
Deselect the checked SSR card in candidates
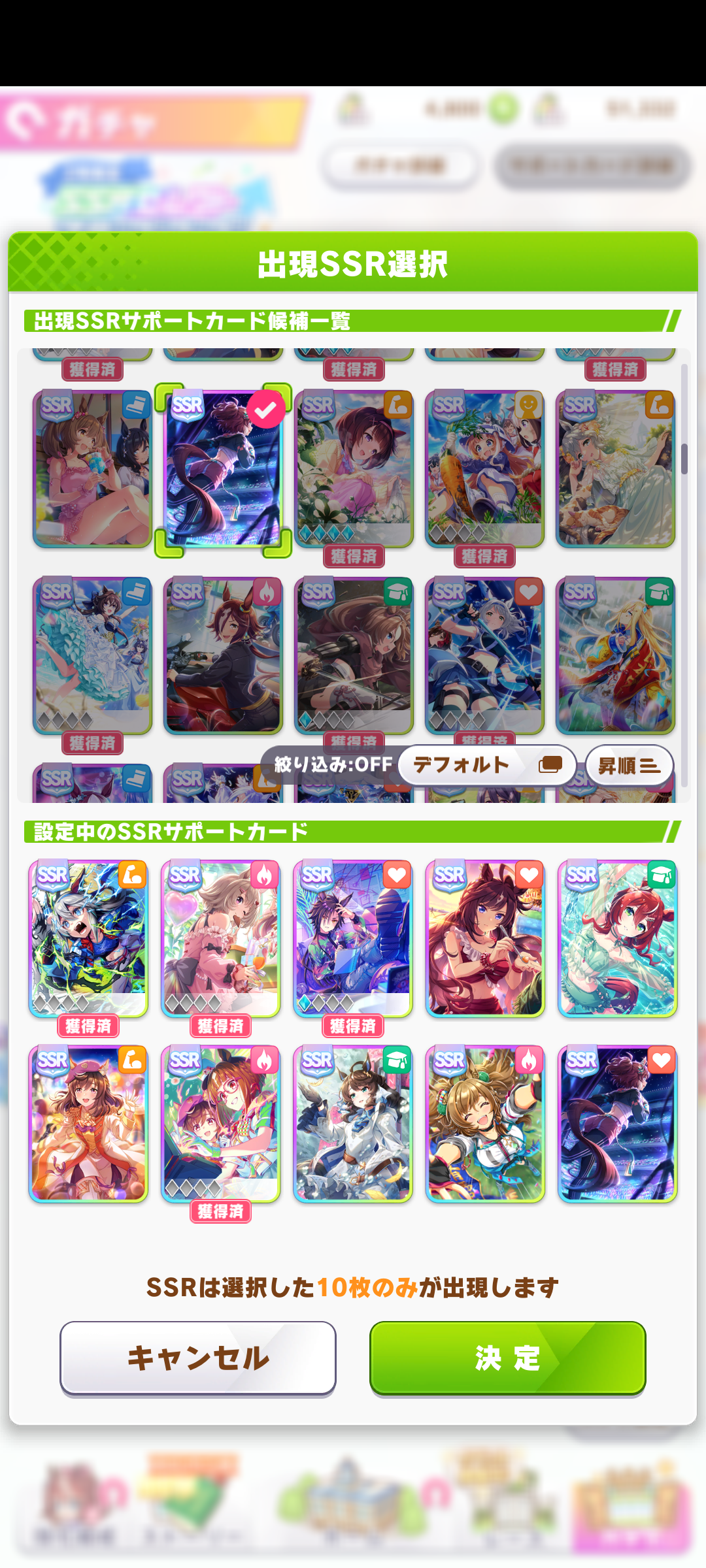click(x=223, y=470)
